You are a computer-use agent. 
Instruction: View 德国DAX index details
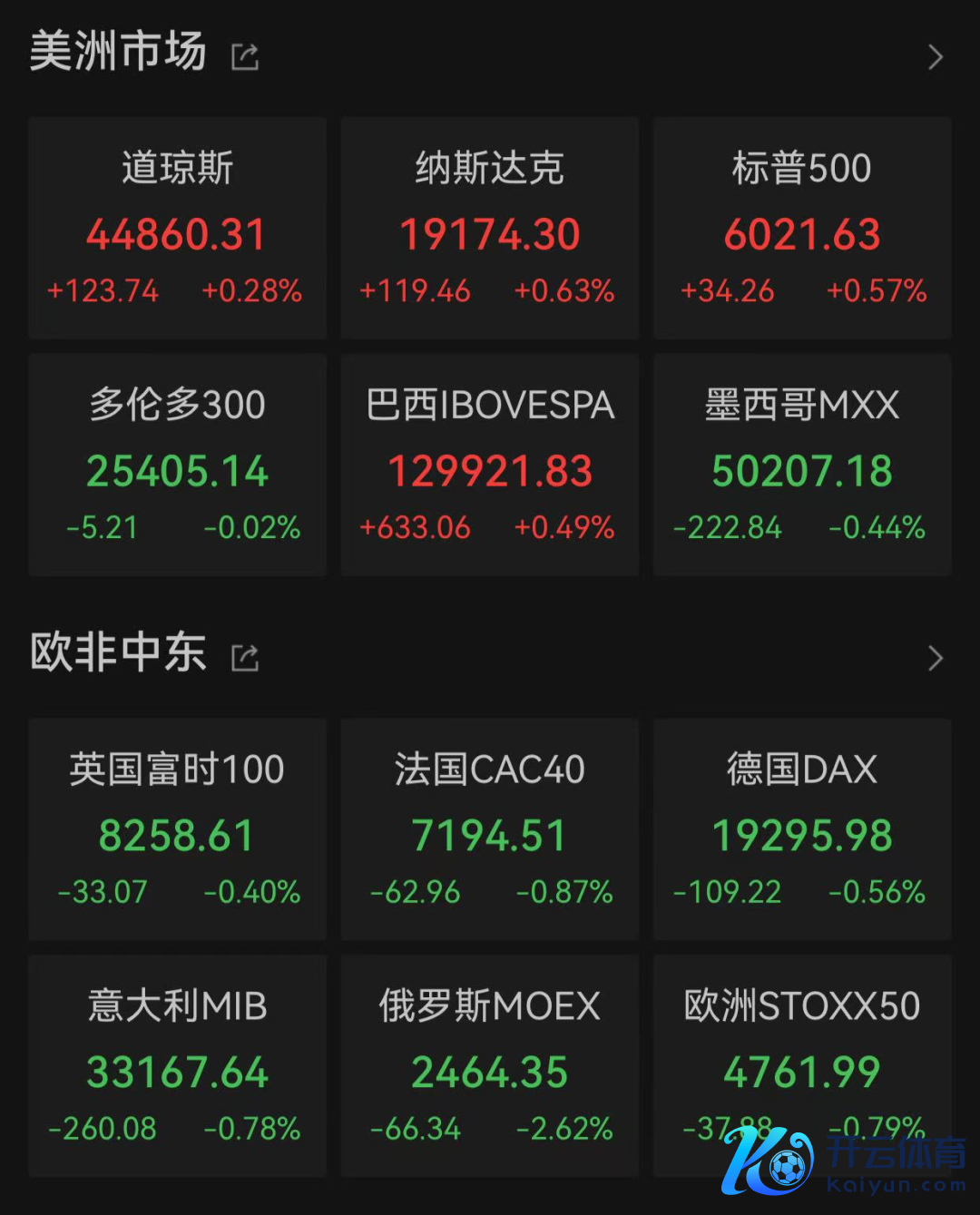point(802,829)
